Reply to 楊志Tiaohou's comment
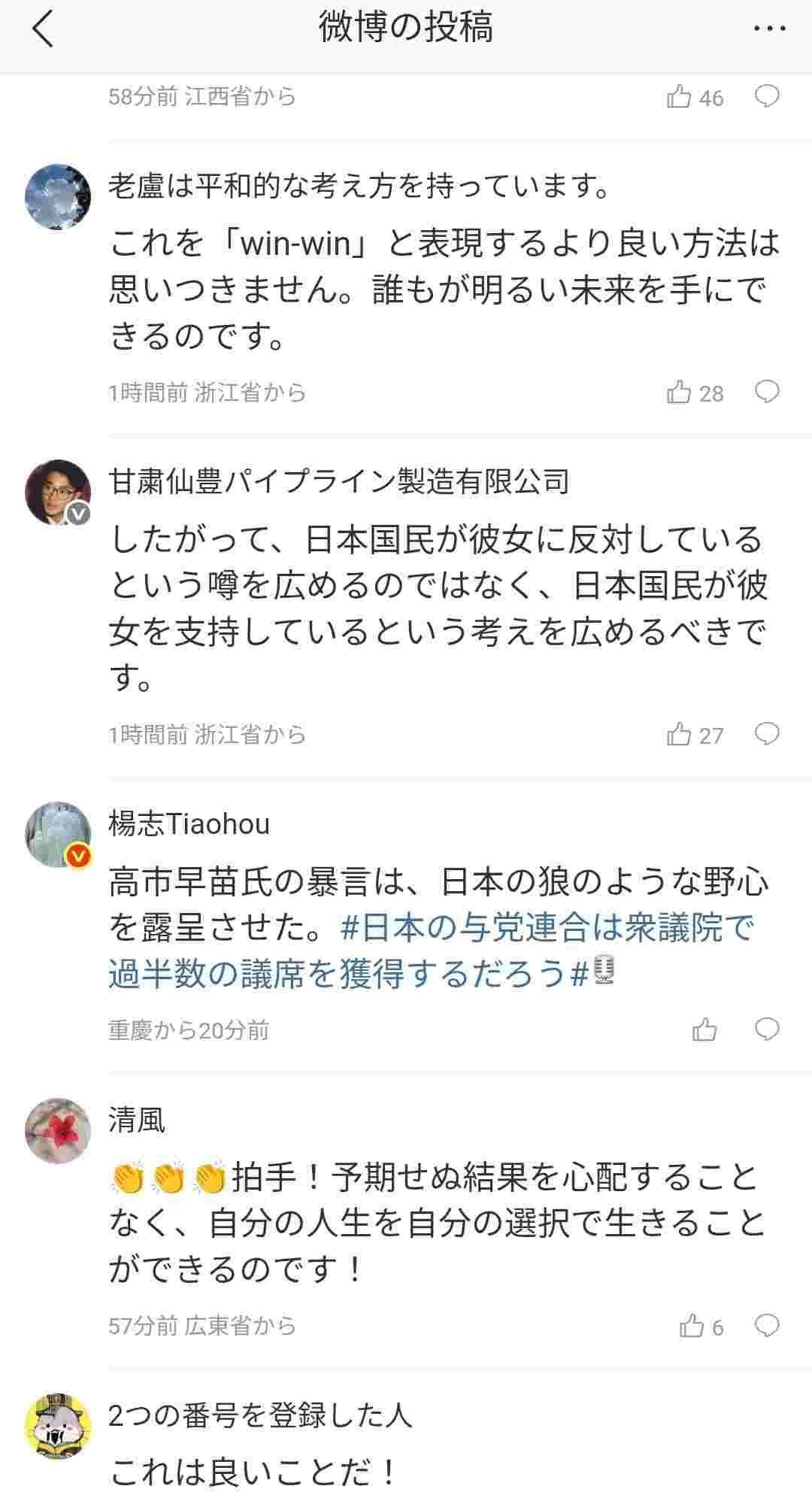The width and height of the screenshot is (812, 1498). coord(766,1029)
